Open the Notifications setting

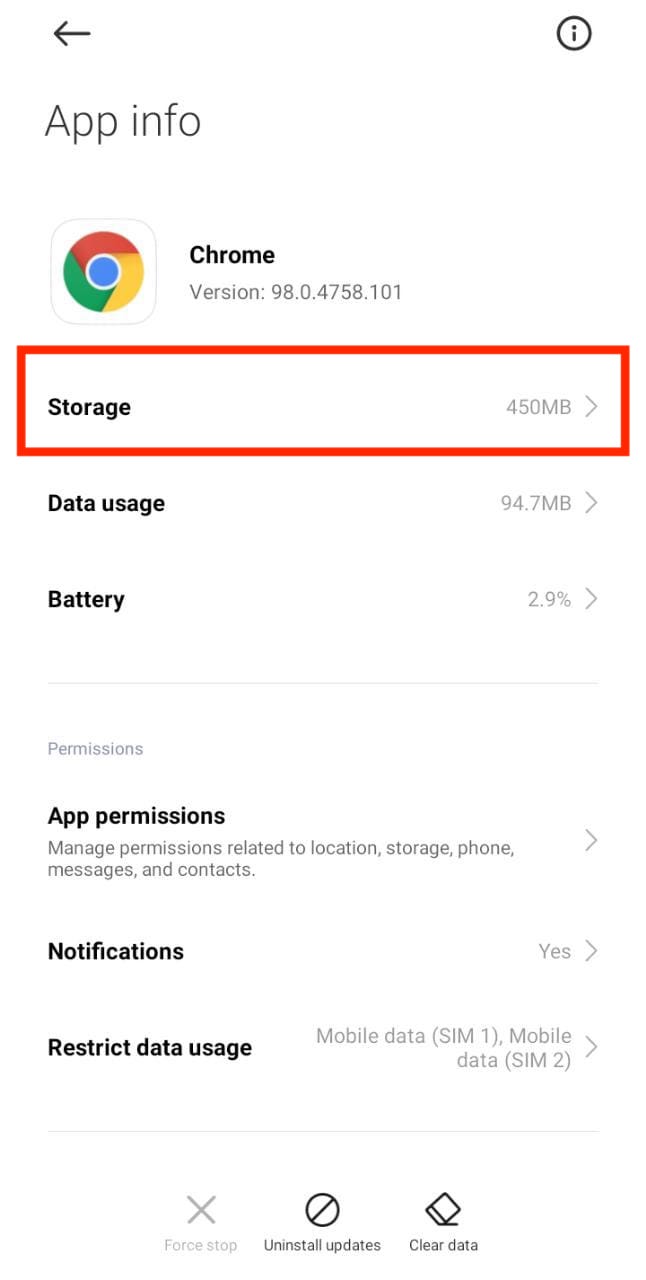[x=323, y=951]
